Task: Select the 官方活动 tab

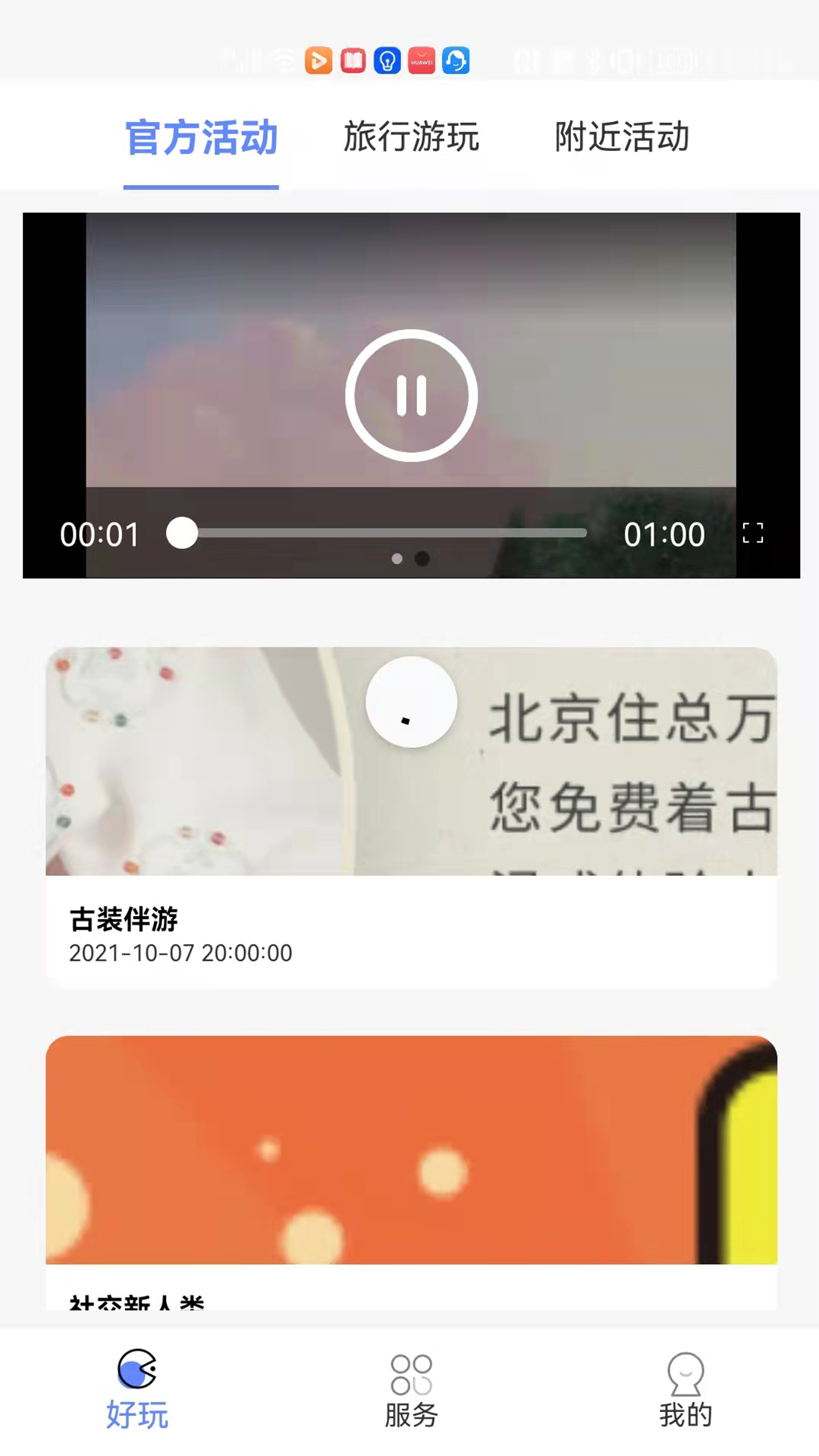Action: click(x=201, y=138)
